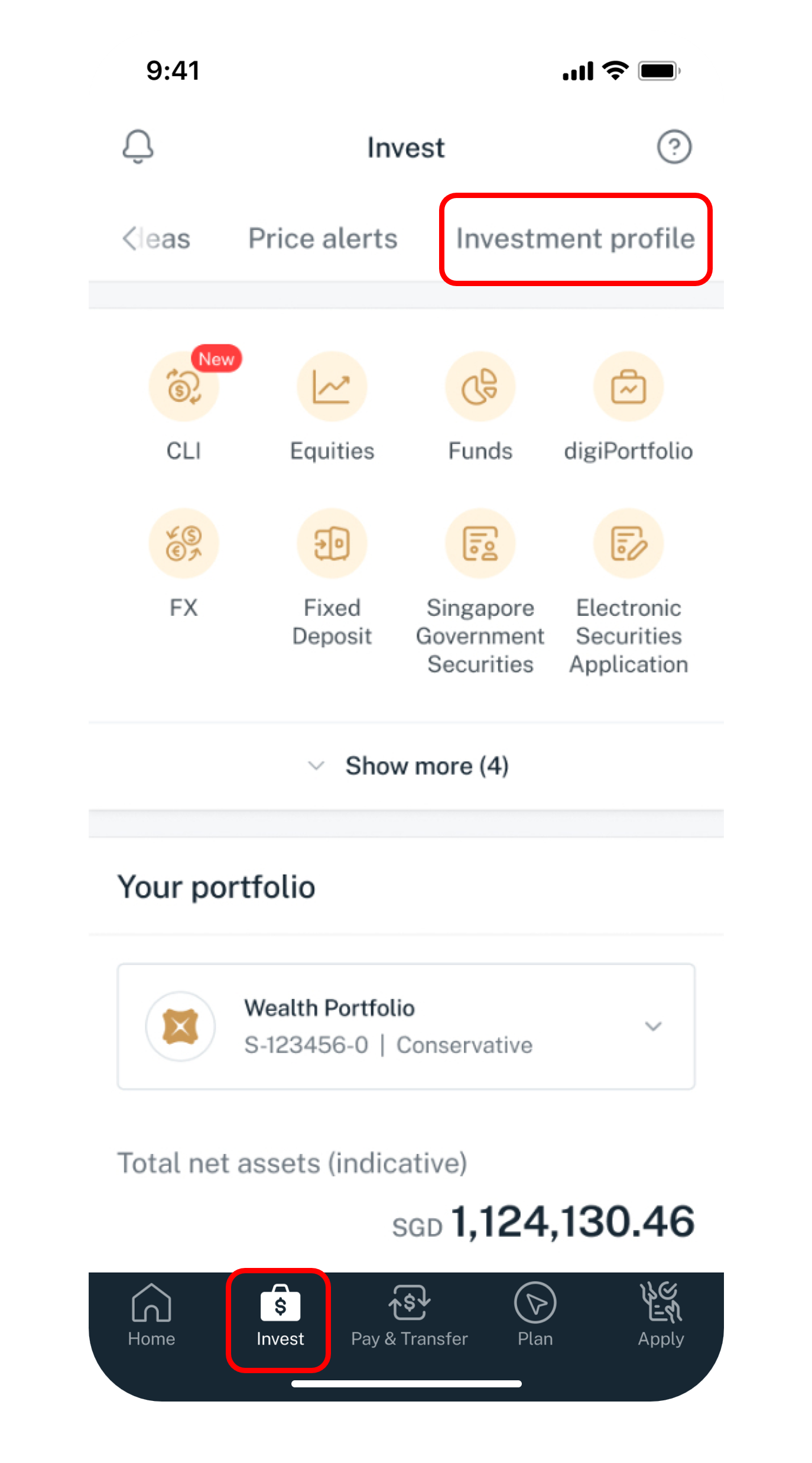Open the notifications bell
Screen dimensions: 812x1463
(x=138, y=146)
